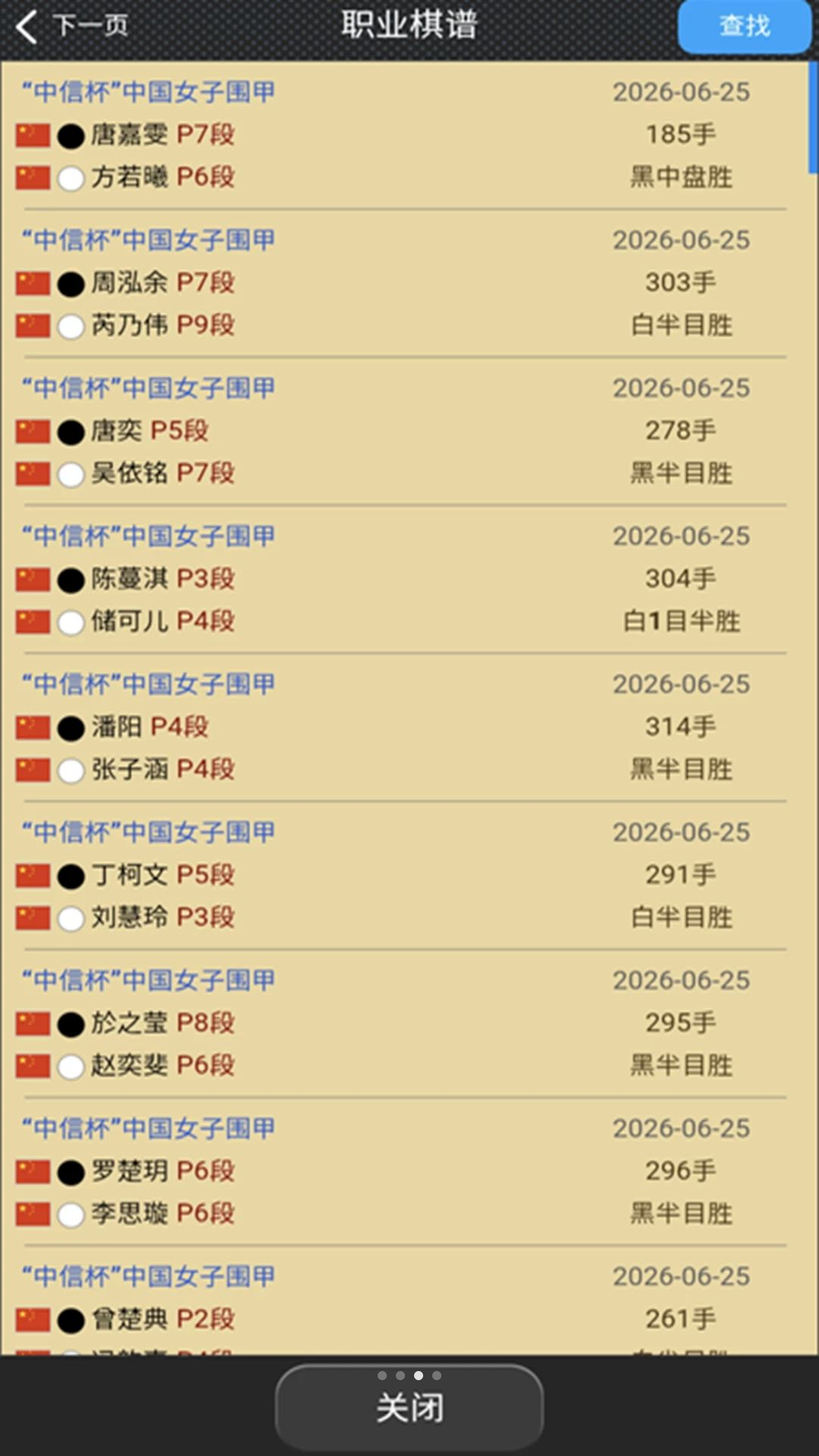Open the 查找 search button
The image size is (819, 1456).
744,27
